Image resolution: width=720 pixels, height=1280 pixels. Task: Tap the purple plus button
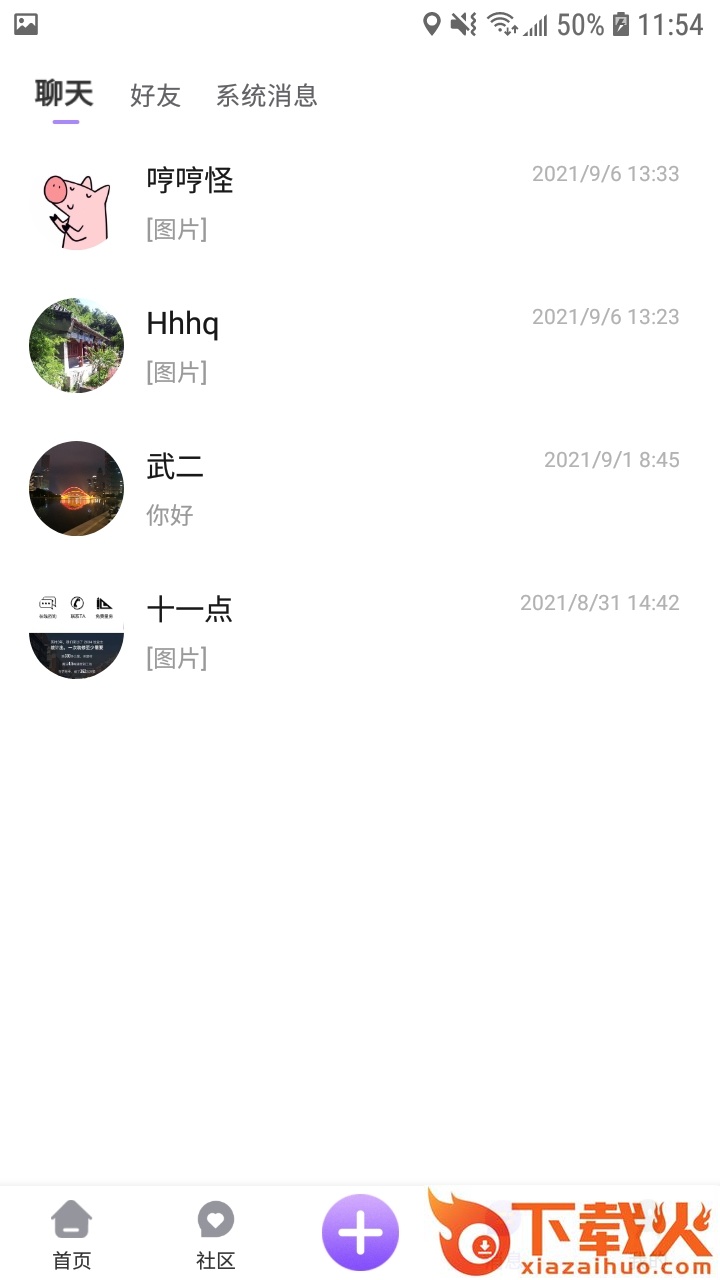[x=360, y=1233]
